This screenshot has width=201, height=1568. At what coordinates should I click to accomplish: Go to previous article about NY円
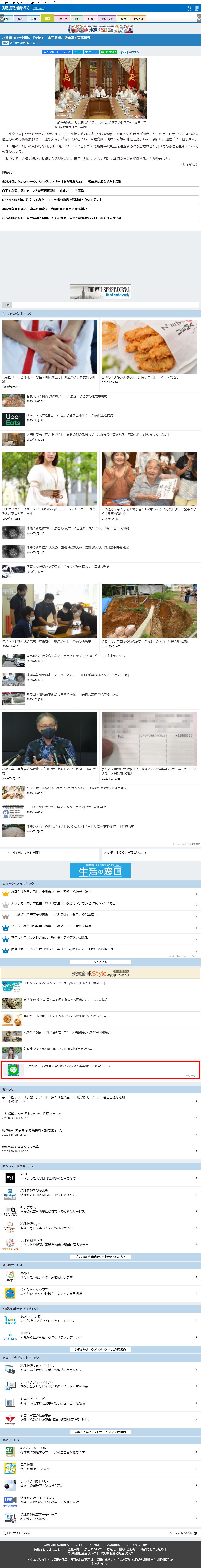[x=50, y=853]
